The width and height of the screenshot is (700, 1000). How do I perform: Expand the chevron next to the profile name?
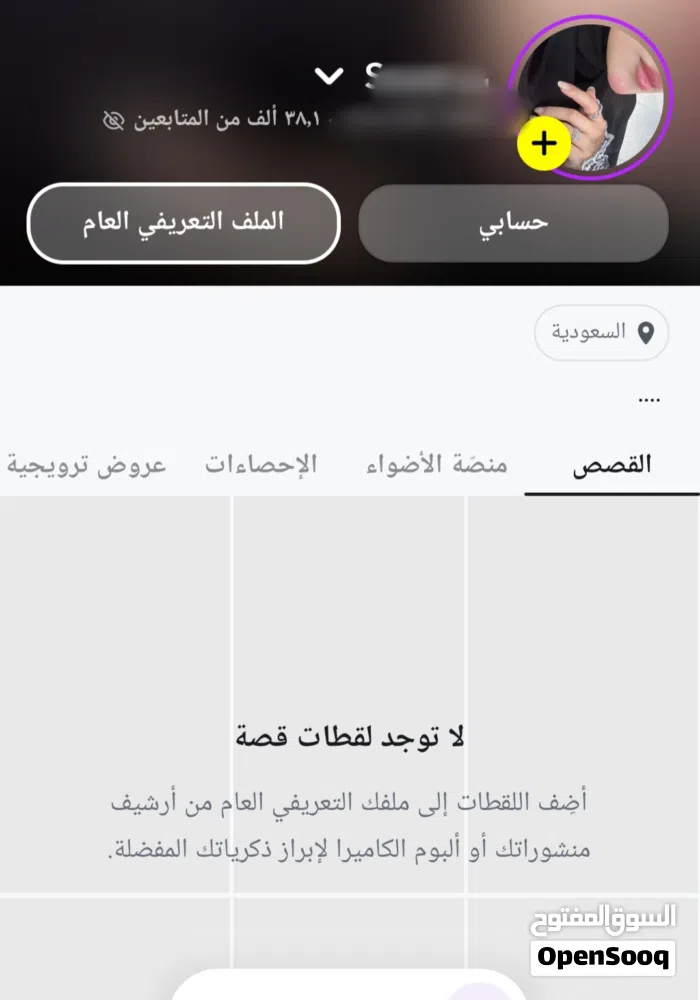click(x=328, y=76)
